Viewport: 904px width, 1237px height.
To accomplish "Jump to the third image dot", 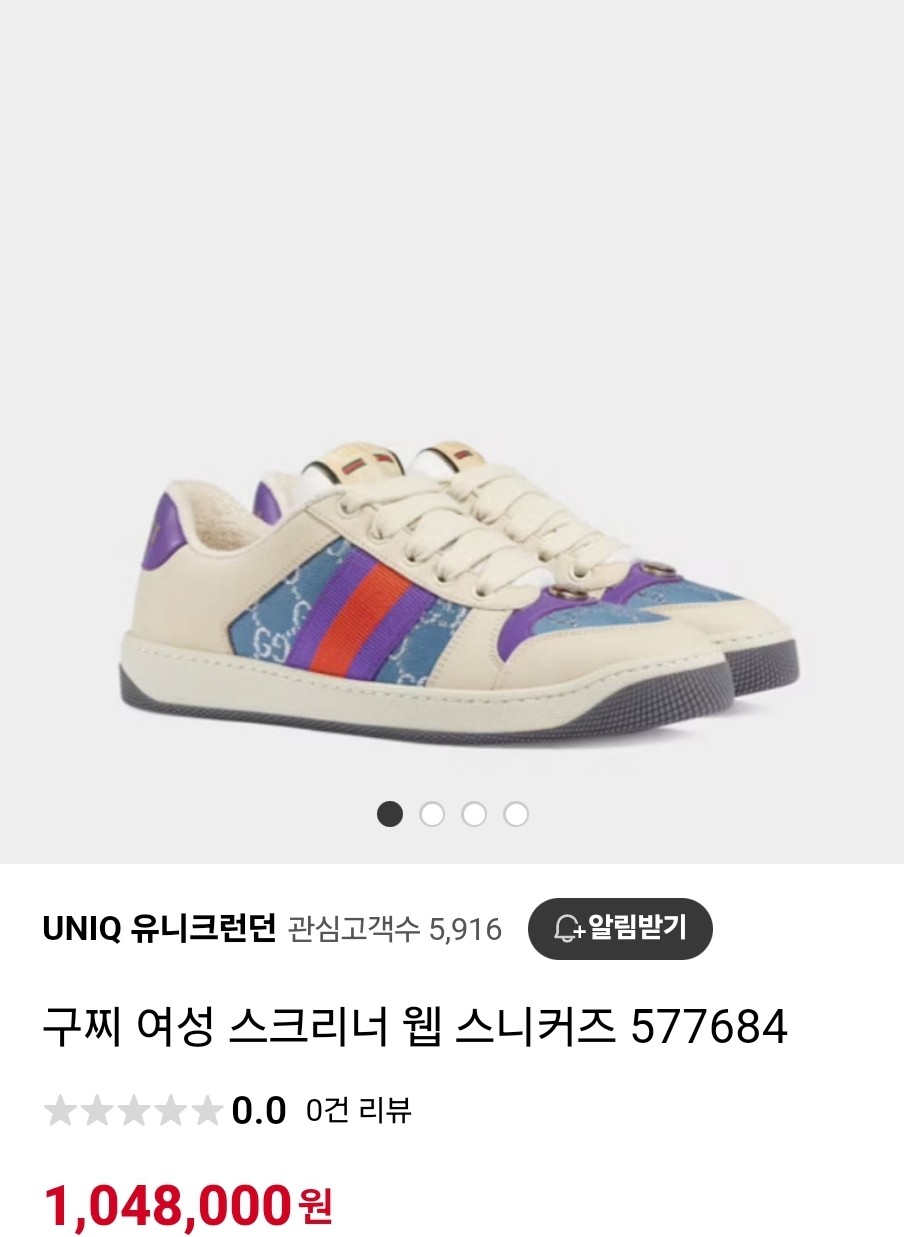I will click(x=474, y=814).
